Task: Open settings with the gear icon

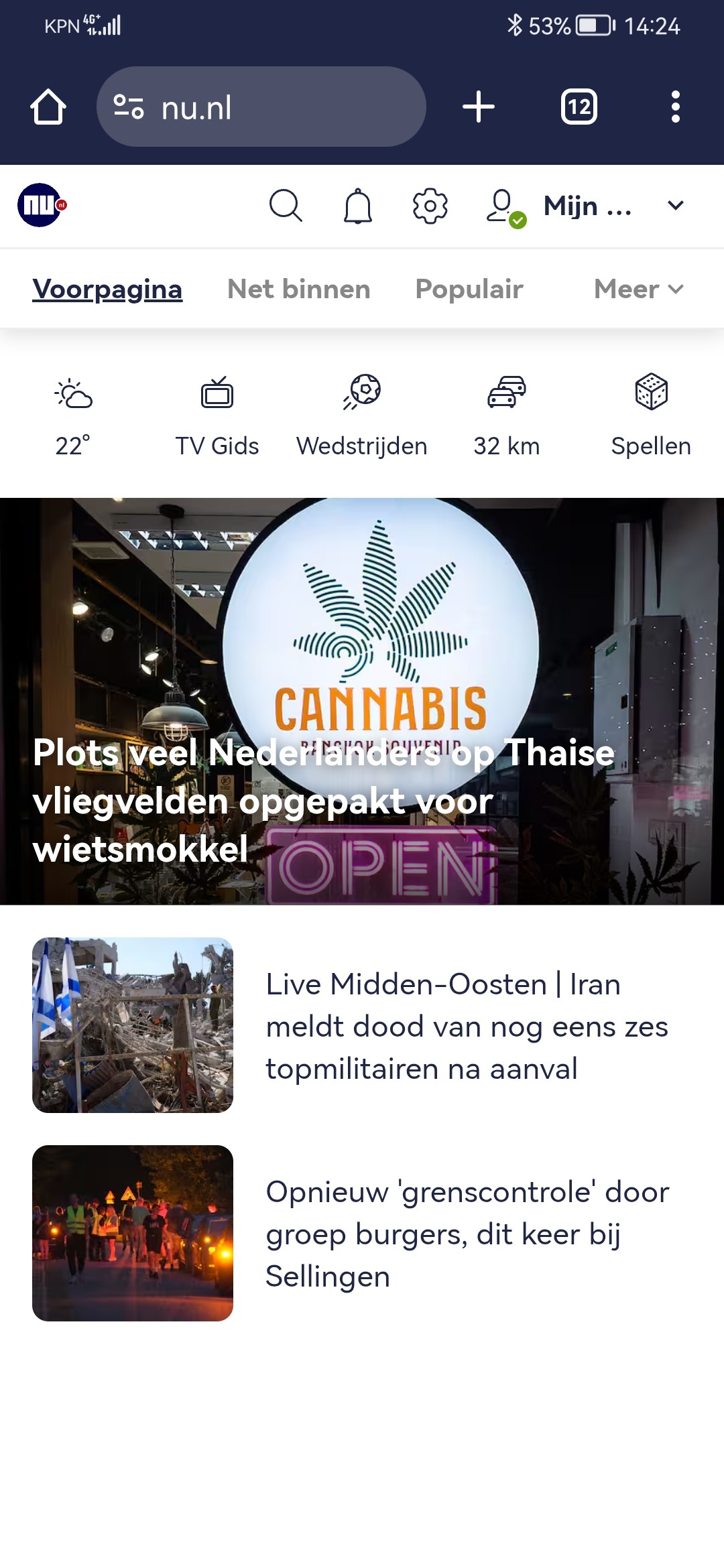Action: point(430,206)
